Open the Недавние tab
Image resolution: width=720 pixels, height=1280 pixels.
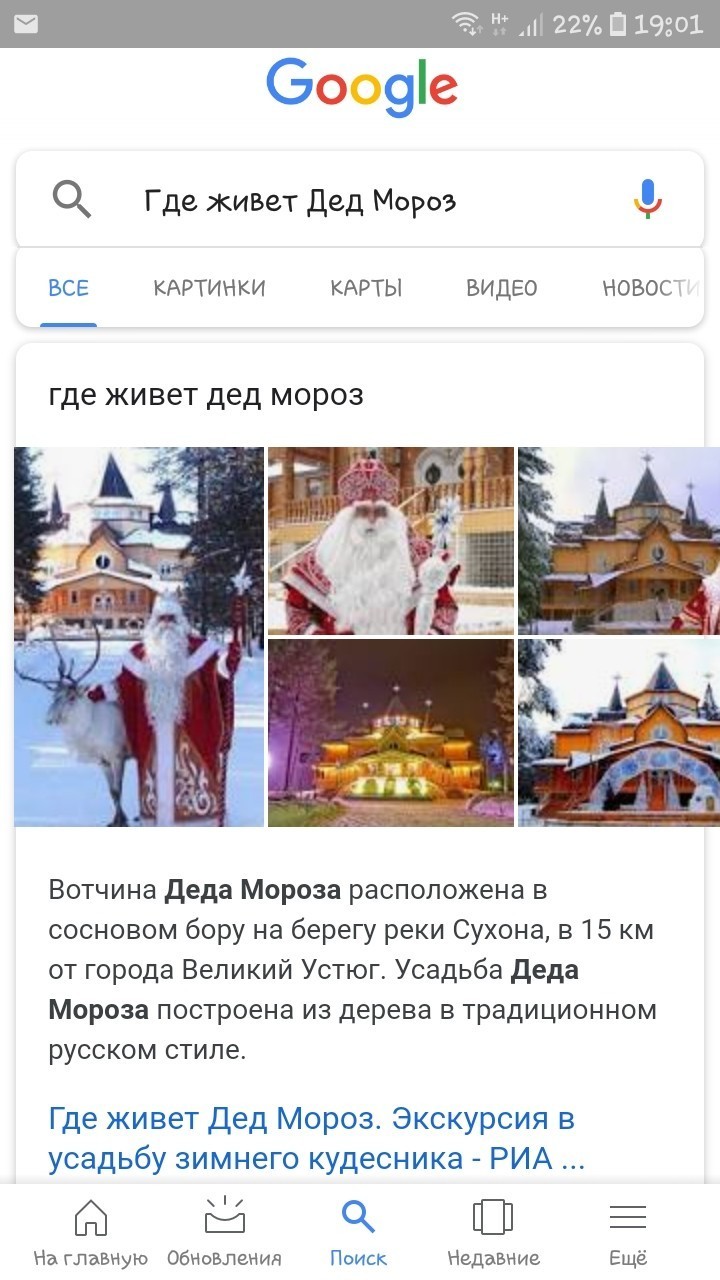coord(493,1232)
